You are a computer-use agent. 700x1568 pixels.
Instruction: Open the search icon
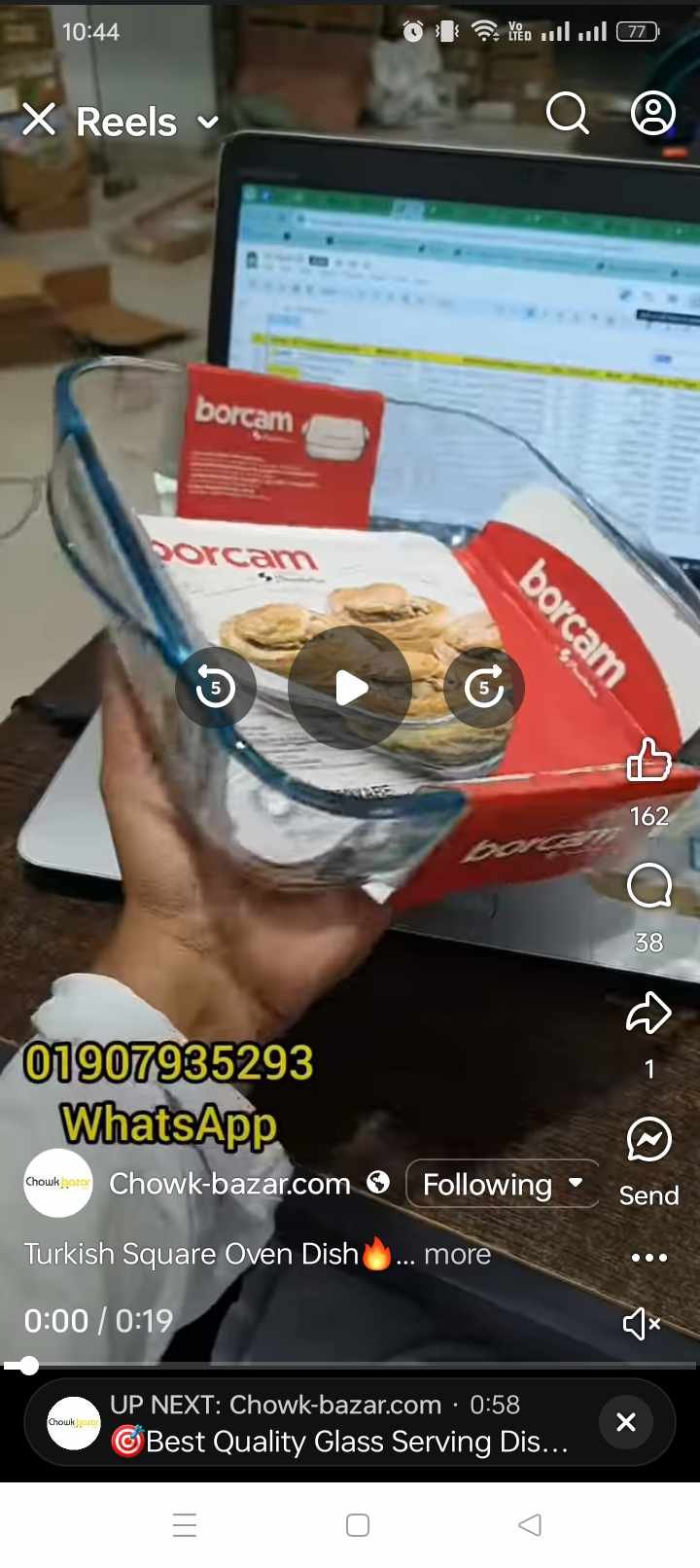tap(567, 114)
